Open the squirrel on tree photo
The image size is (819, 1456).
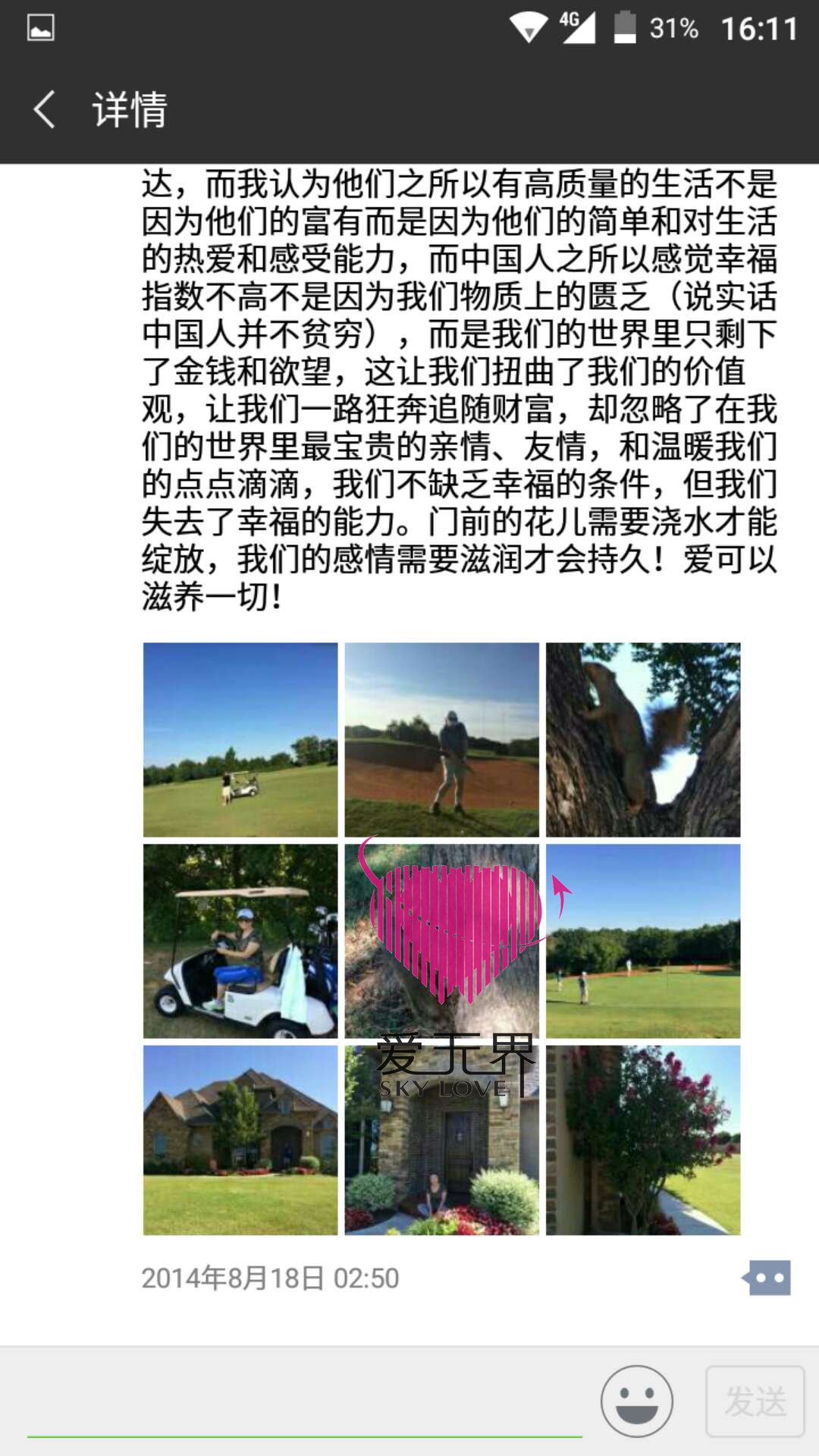[643, 739]
